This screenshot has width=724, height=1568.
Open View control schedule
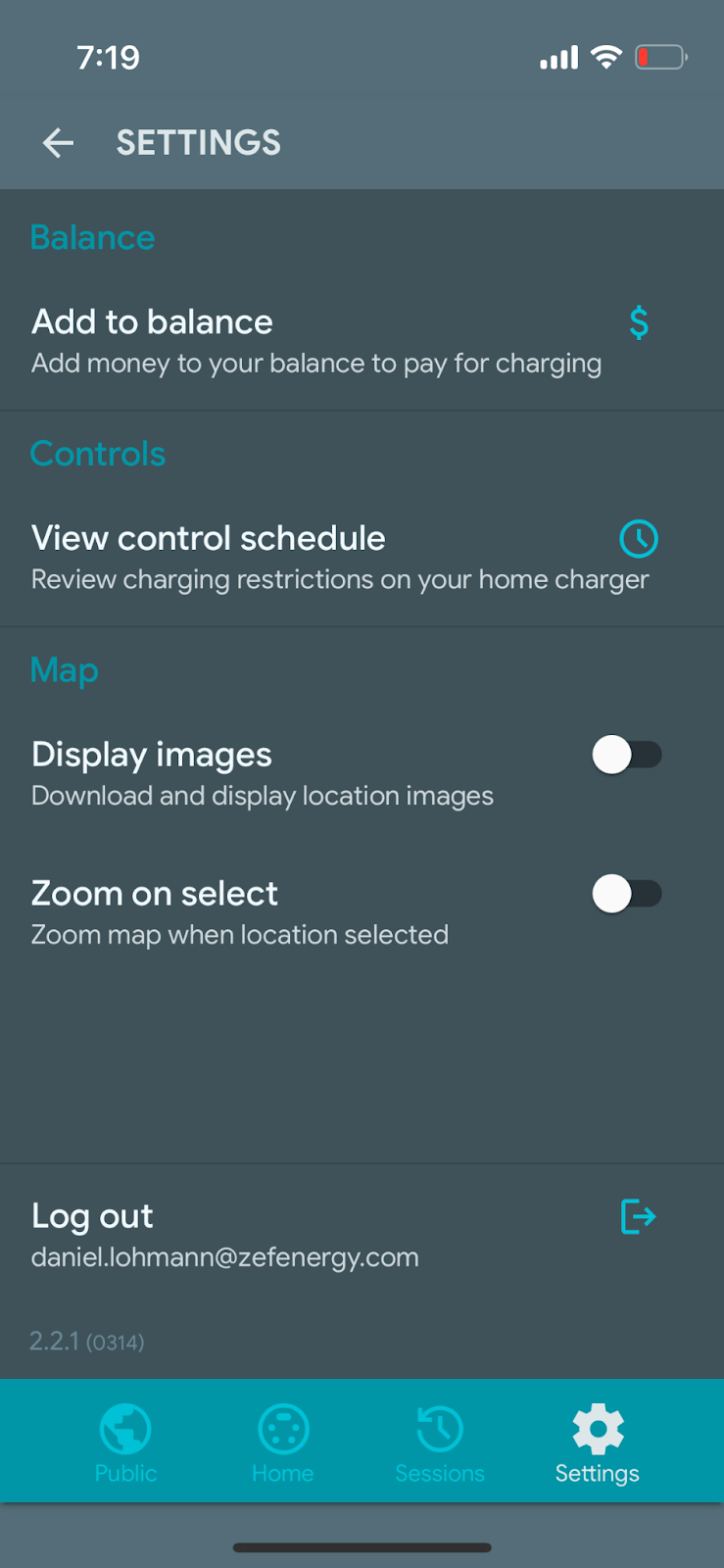[333, 557]
